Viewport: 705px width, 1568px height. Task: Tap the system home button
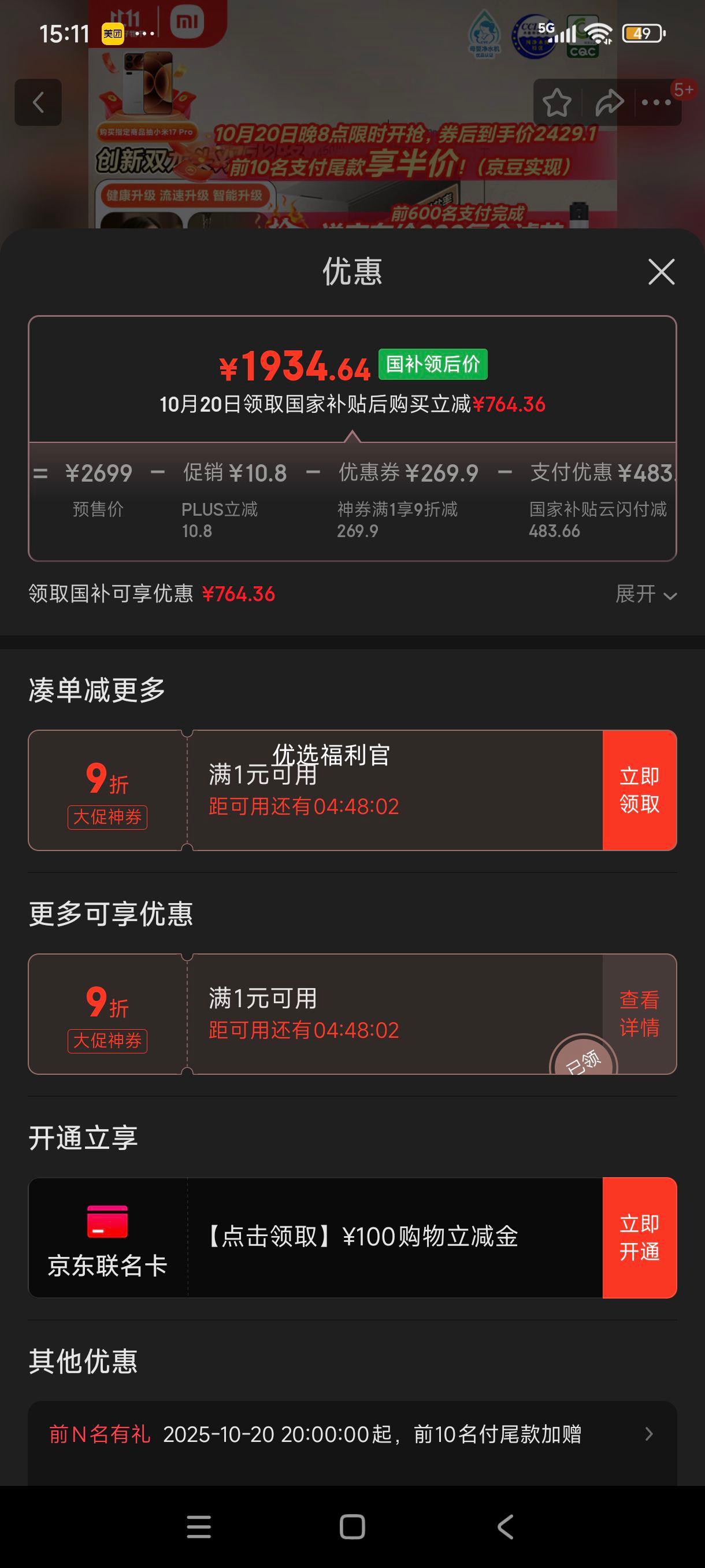tap(352, 1526)
